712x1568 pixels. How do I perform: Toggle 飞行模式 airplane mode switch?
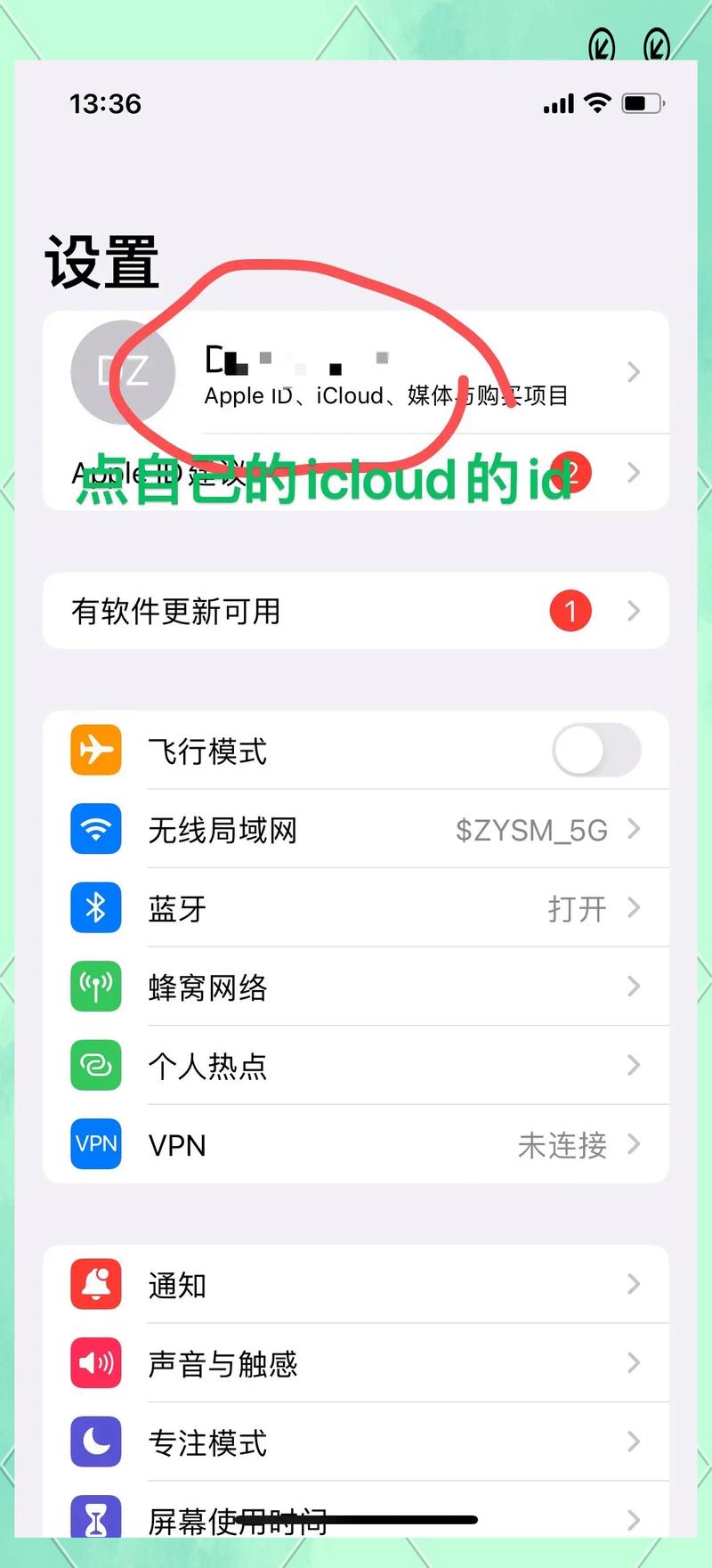click(596, 750)
